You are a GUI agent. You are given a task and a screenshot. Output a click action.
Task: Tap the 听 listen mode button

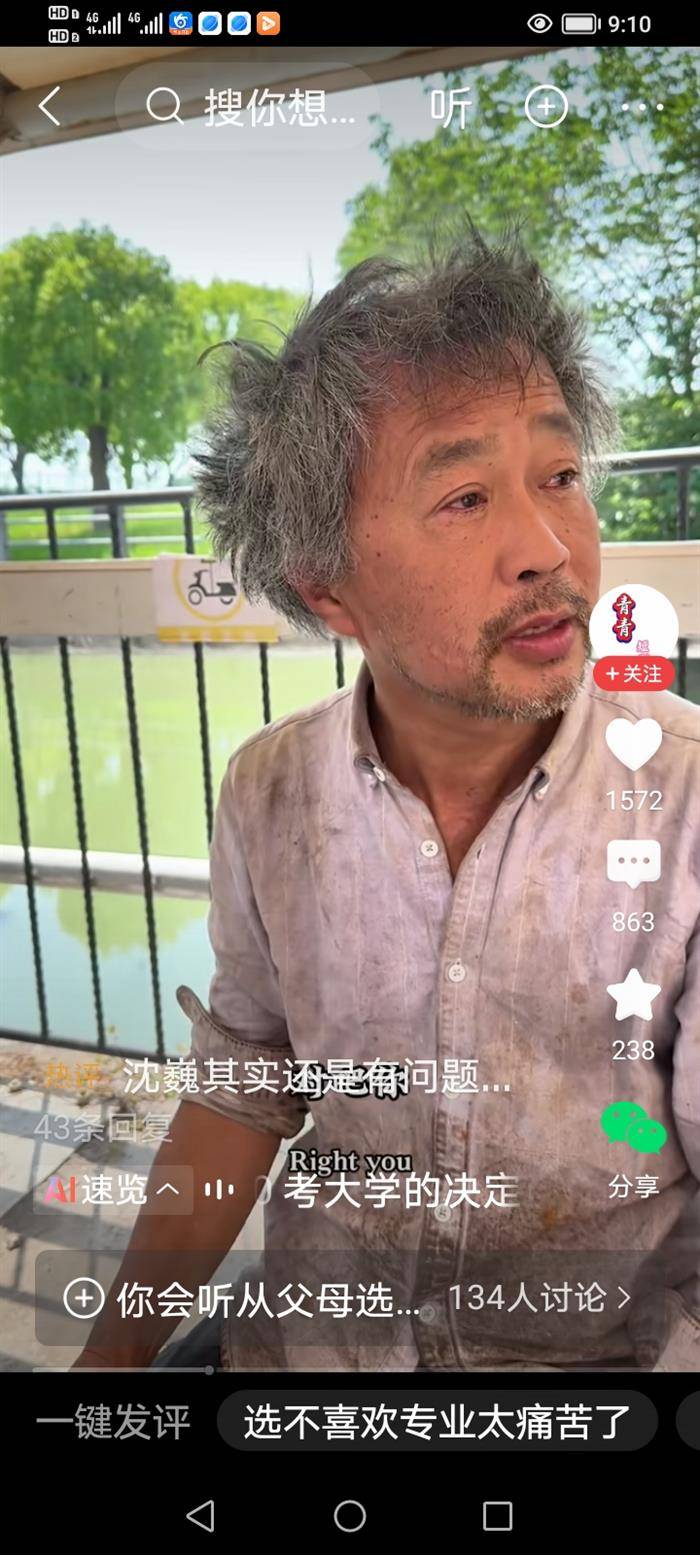click(x=450, y=107)
